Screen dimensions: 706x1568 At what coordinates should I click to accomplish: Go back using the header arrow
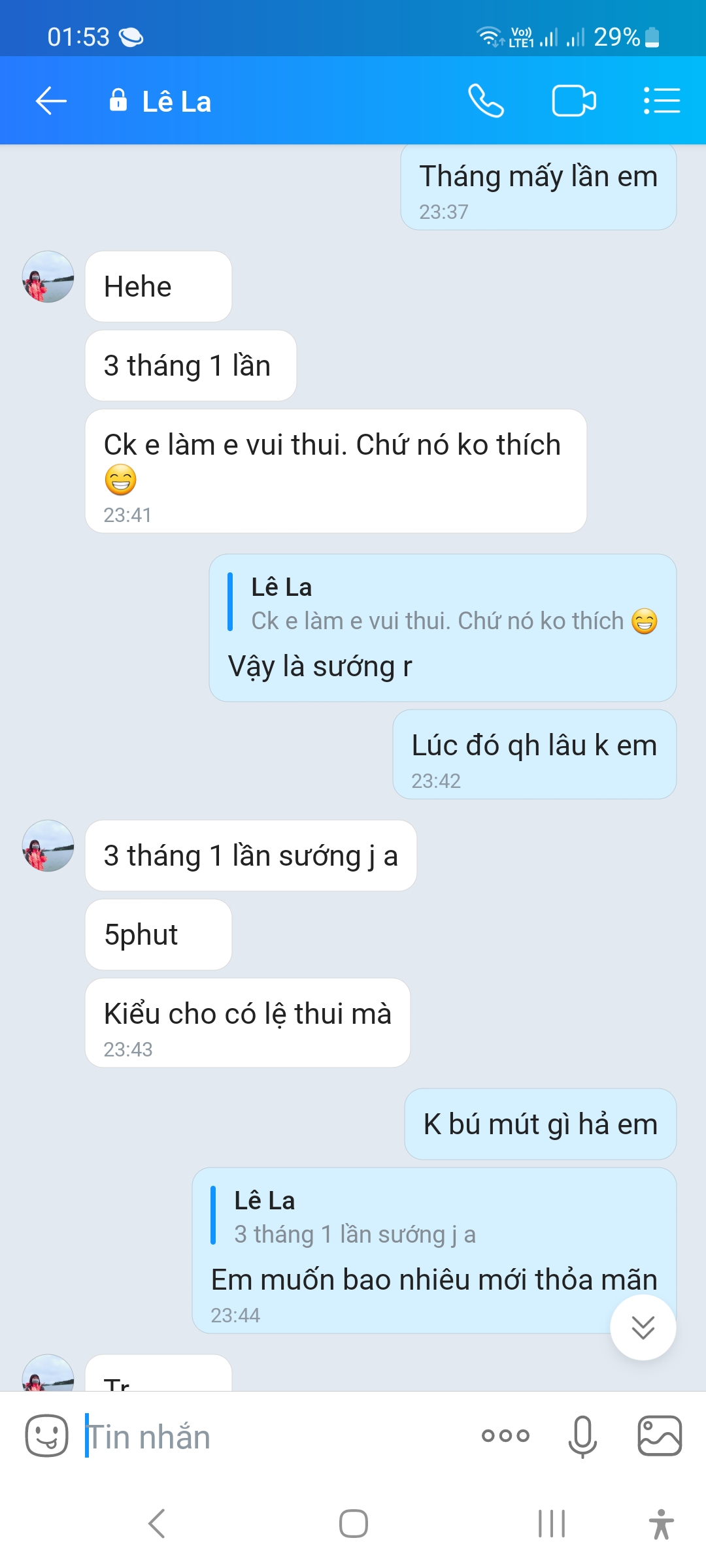coord(51,101)
